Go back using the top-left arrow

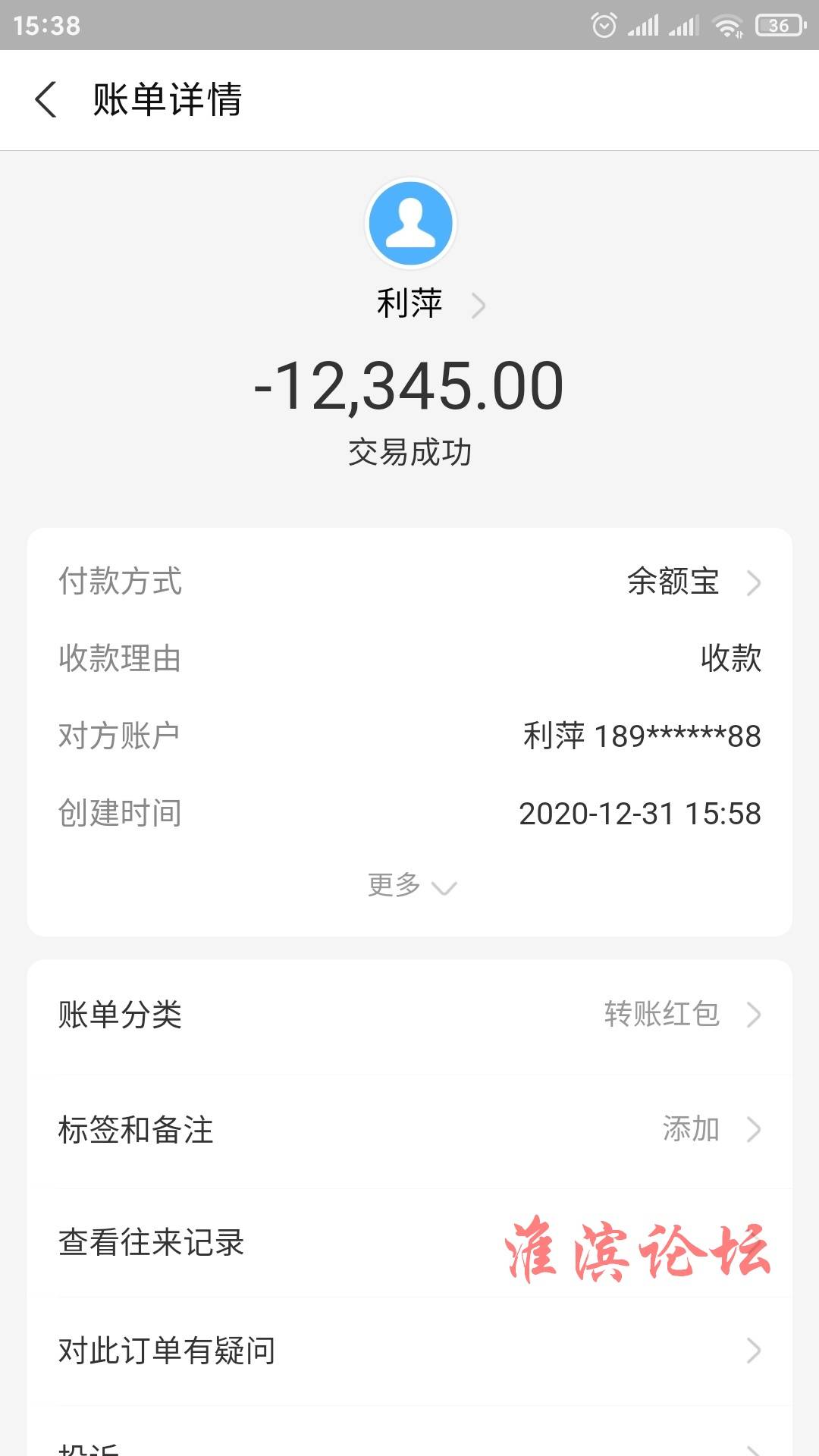coord(46,99)
